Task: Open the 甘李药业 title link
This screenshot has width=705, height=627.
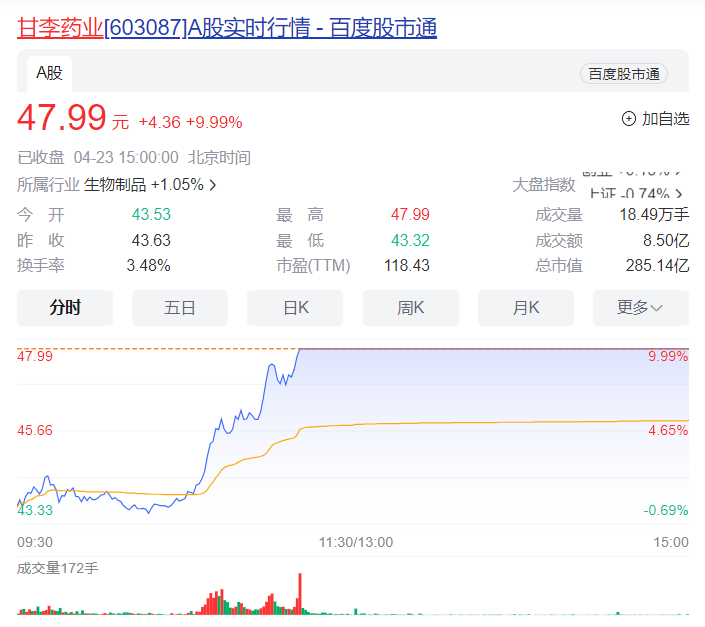Action: pyautogui.click(x=226, y=27)
